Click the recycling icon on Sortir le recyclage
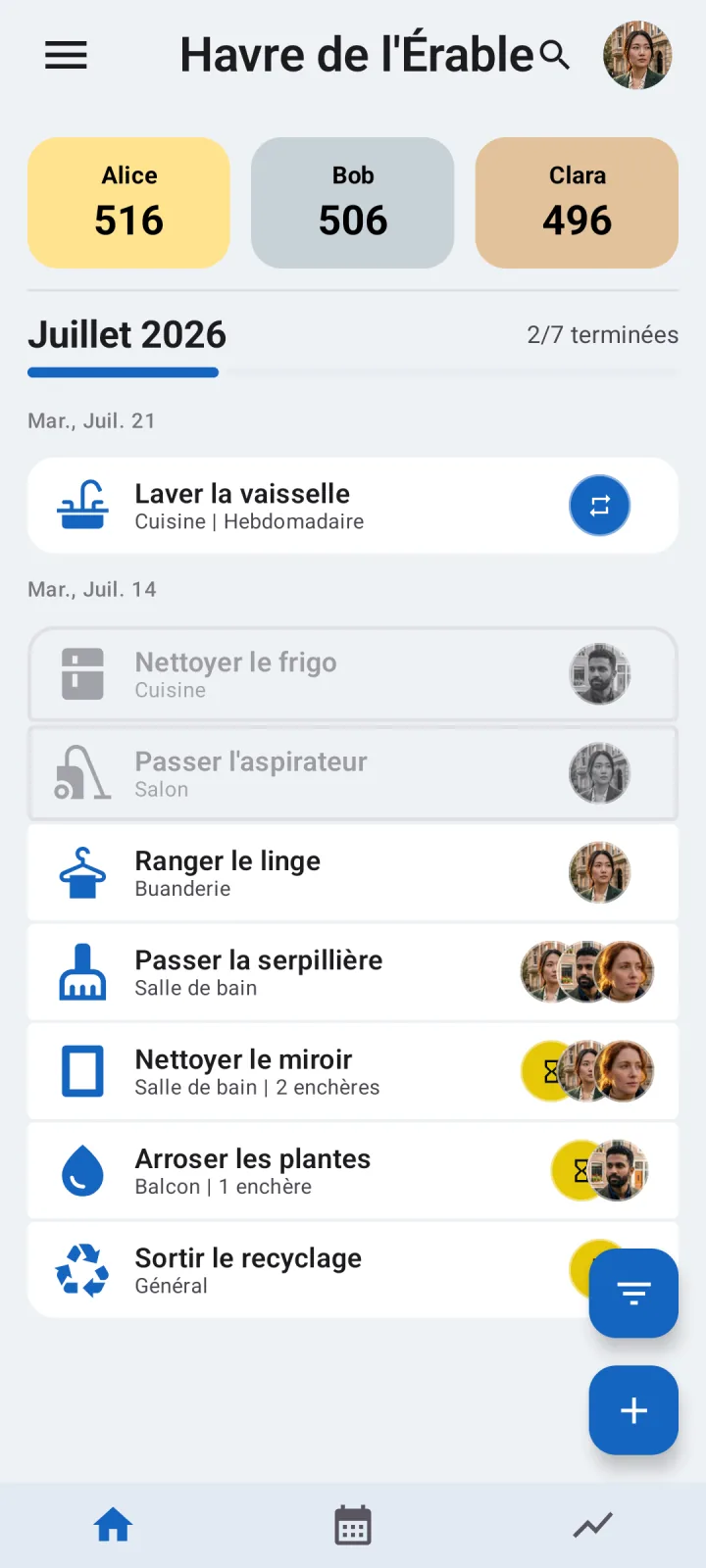 (83, 1269)
